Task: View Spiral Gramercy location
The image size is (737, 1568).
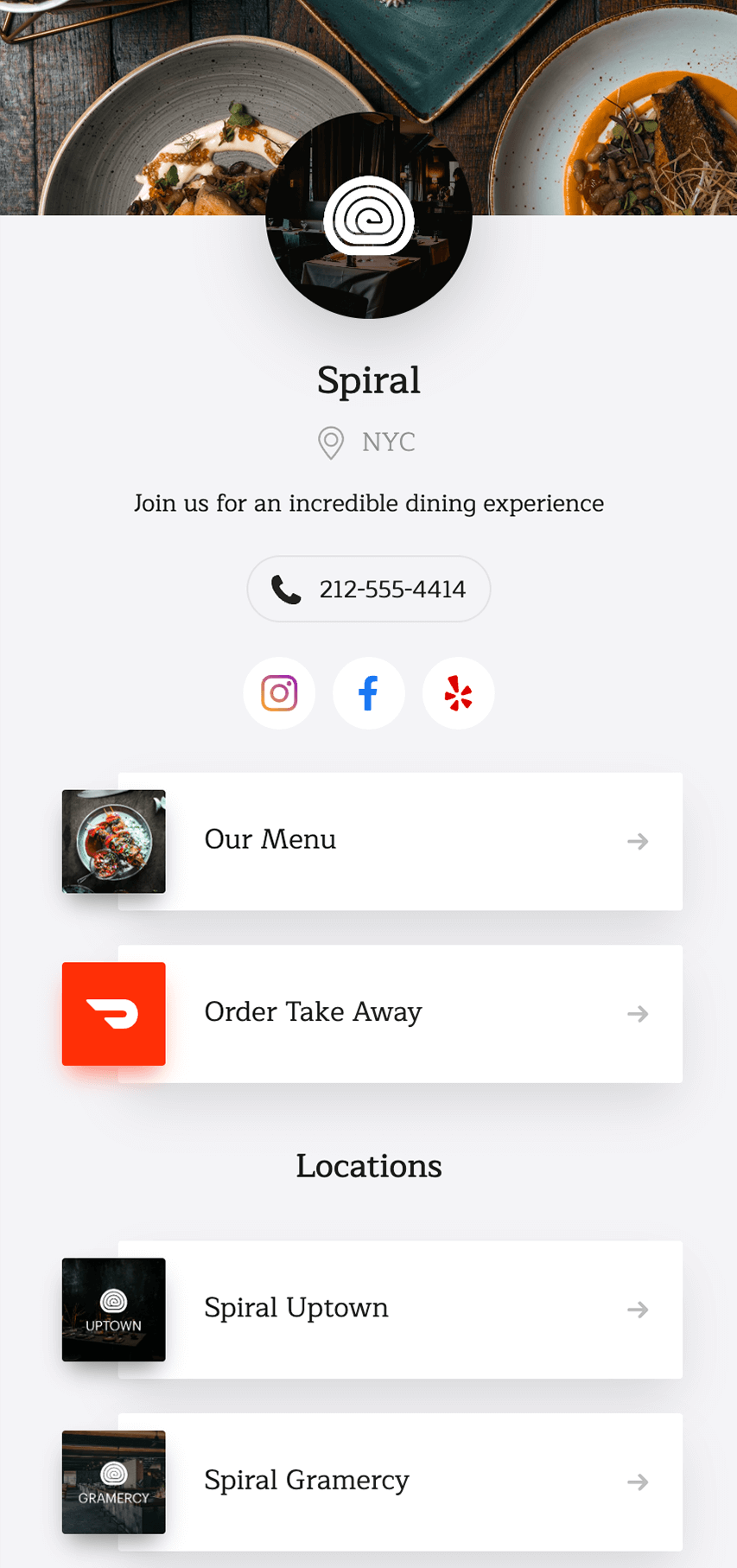Action: [x=372, y=1482]
